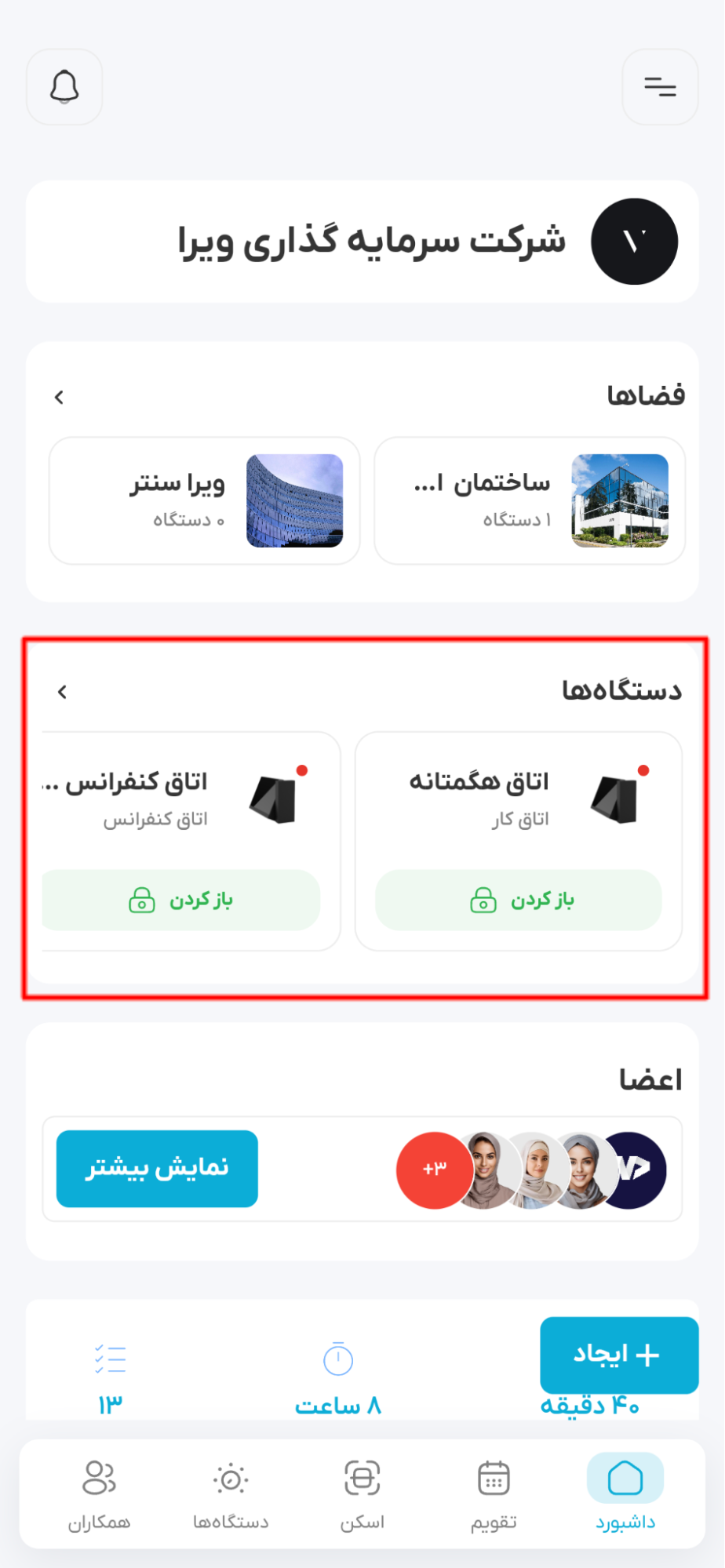Open the hamburger menu
Screen dimensions: 725x1568
[x=660, y=87]
